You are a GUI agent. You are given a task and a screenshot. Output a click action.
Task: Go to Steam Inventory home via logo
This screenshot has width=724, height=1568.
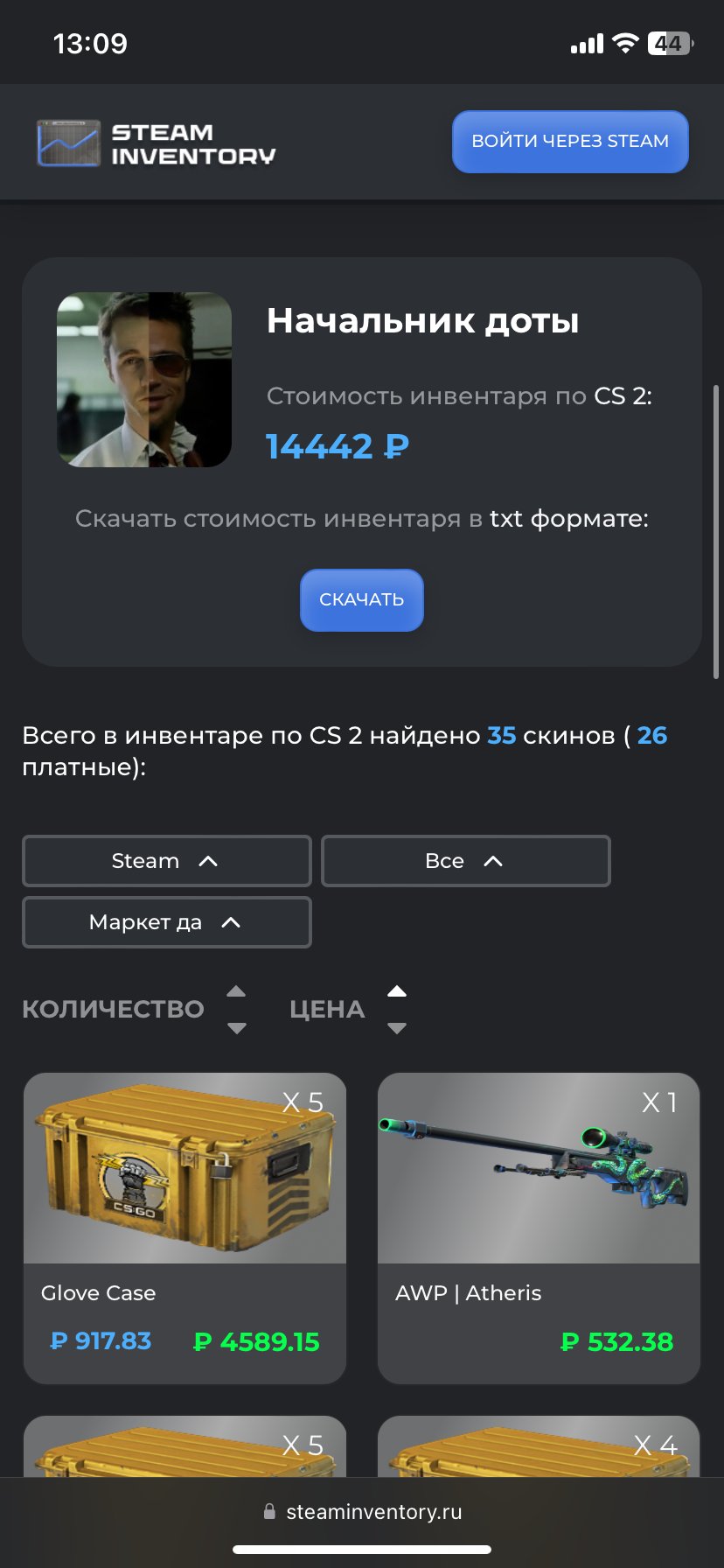click(157, 143)
